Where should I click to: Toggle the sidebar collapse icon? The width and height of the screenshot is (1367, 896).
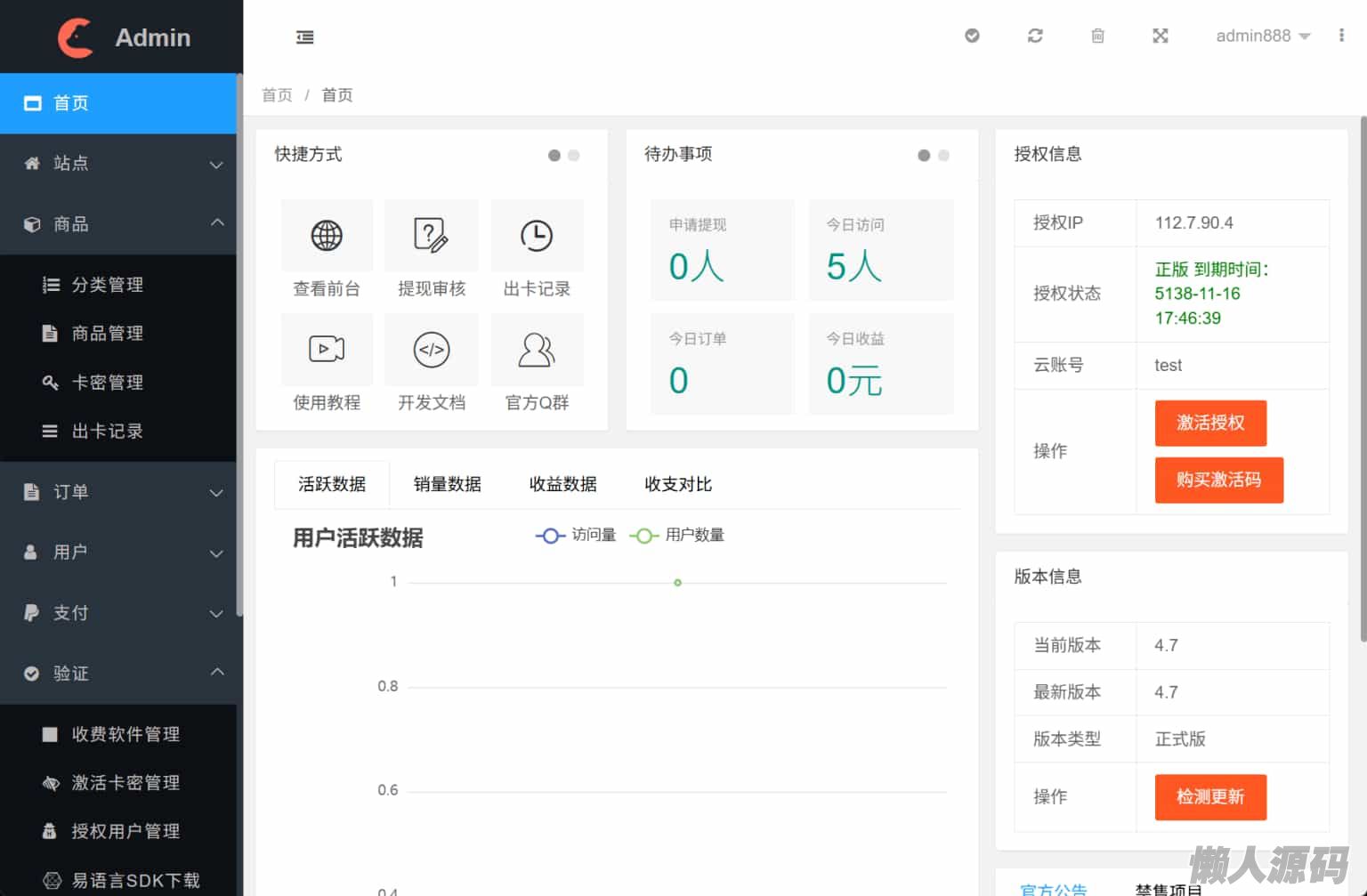(x=304, y=36)
